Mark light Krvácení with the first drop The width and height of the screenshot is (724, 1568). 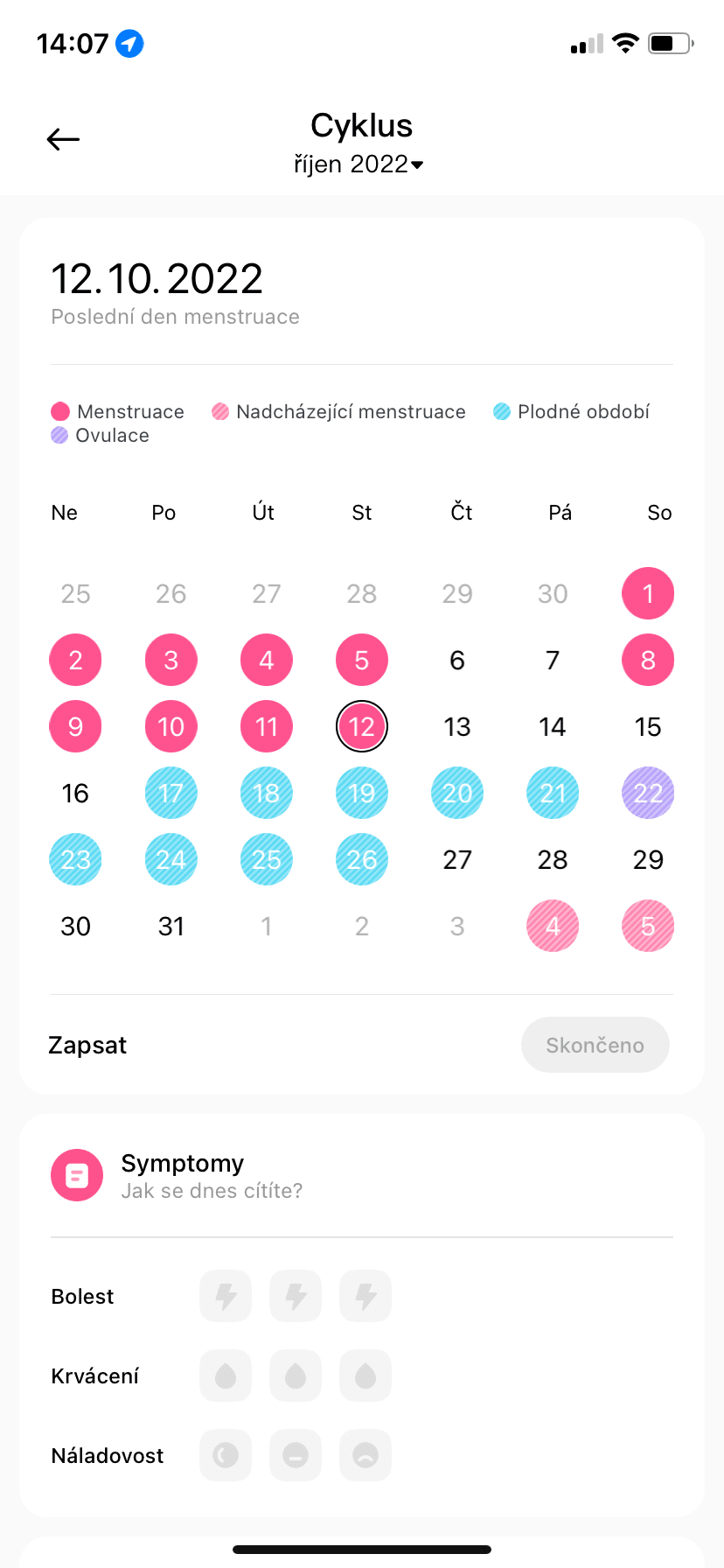click(x=226, y=1375)
